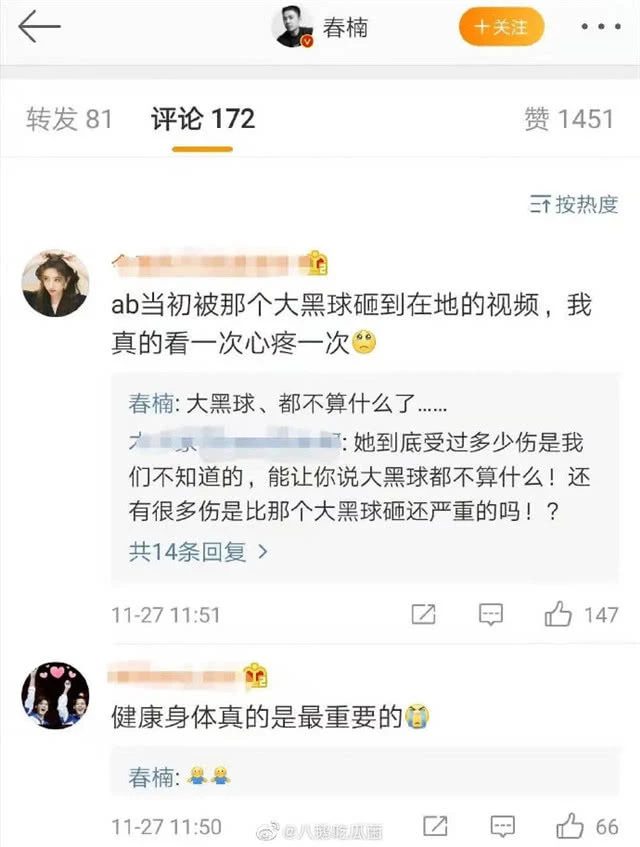The width and height of the screenshot is (640, 847).
Task: Change comment sorting via 按热度
Action: point(574,205)
